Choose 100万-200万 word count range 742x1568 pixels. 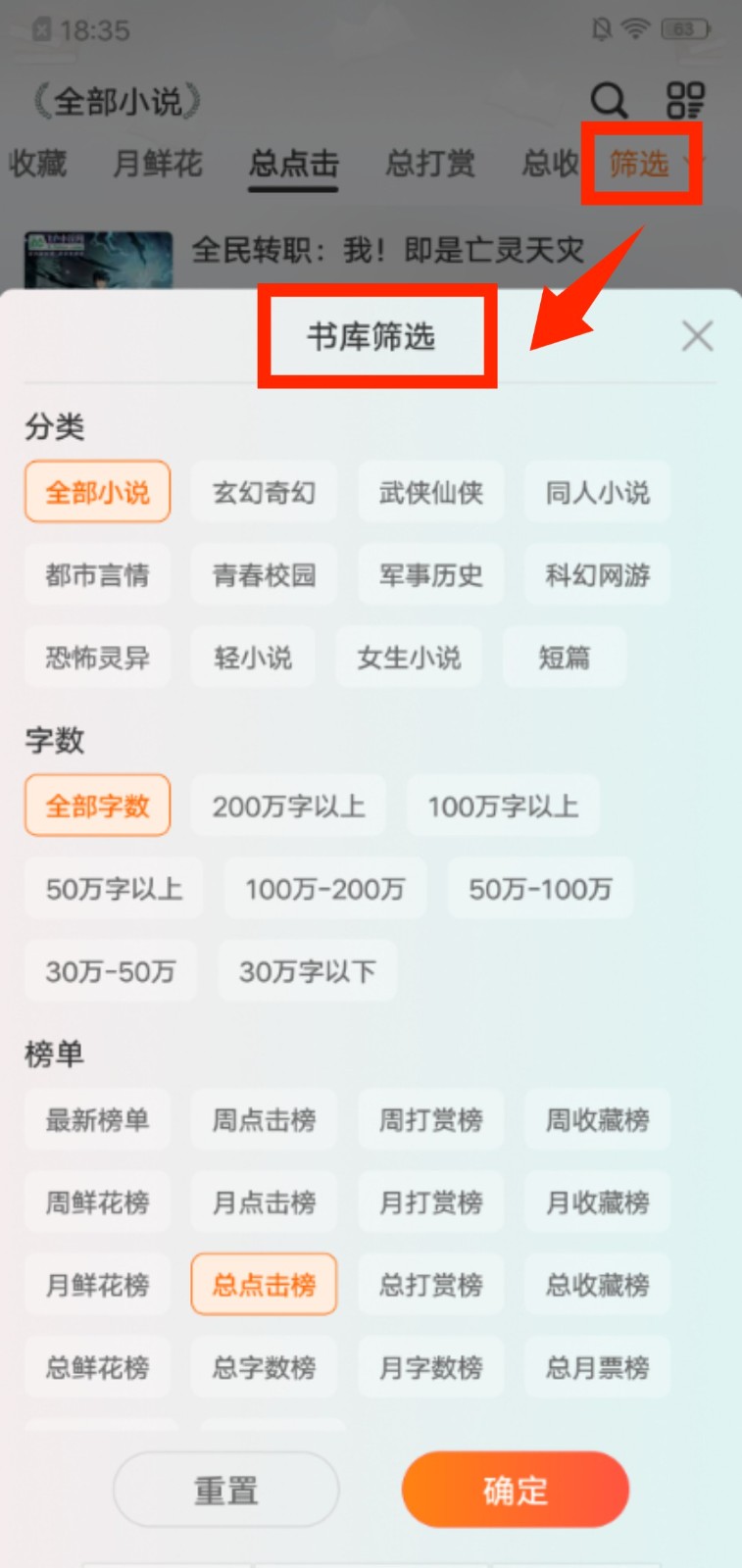click(324, 888)
